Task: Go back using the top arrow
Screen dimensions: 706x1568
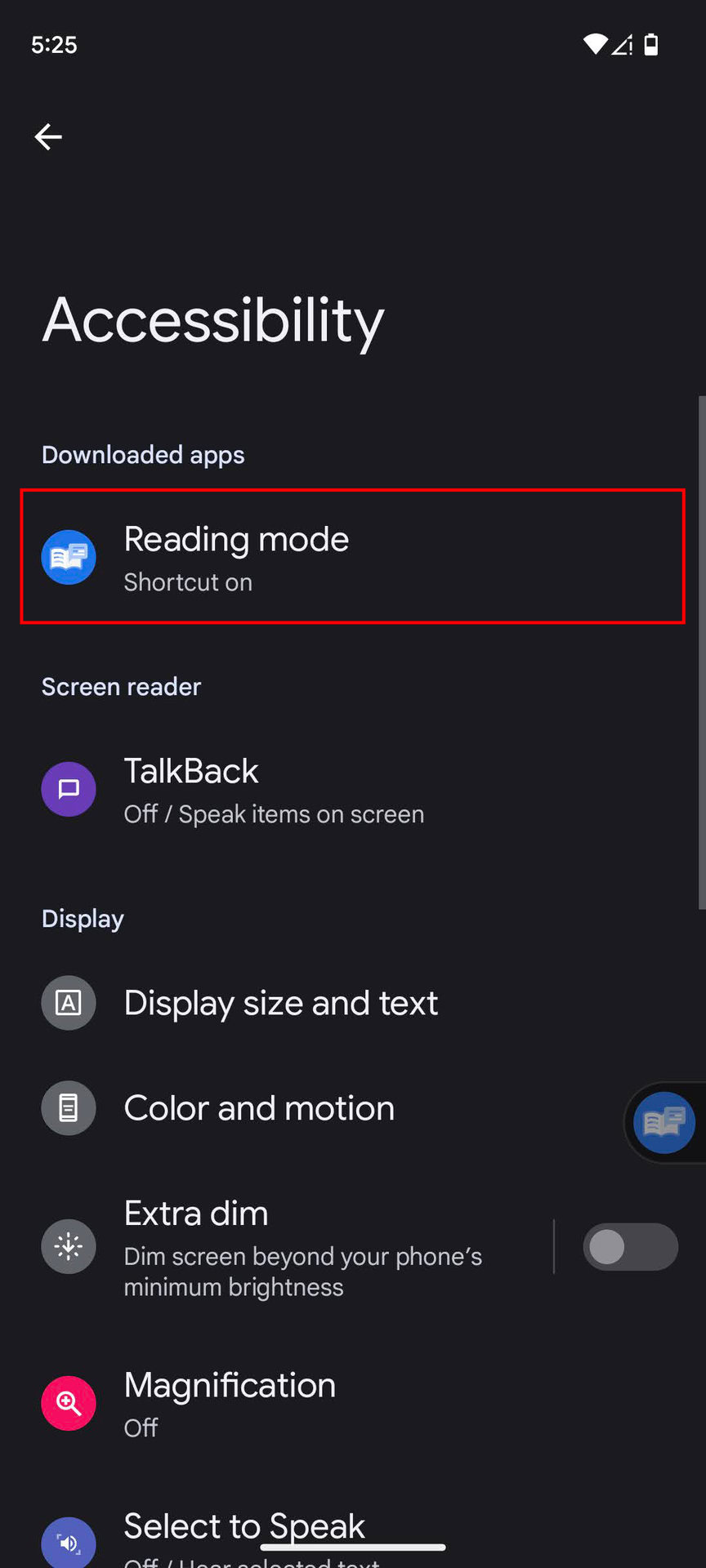Action: pos(48,136)
